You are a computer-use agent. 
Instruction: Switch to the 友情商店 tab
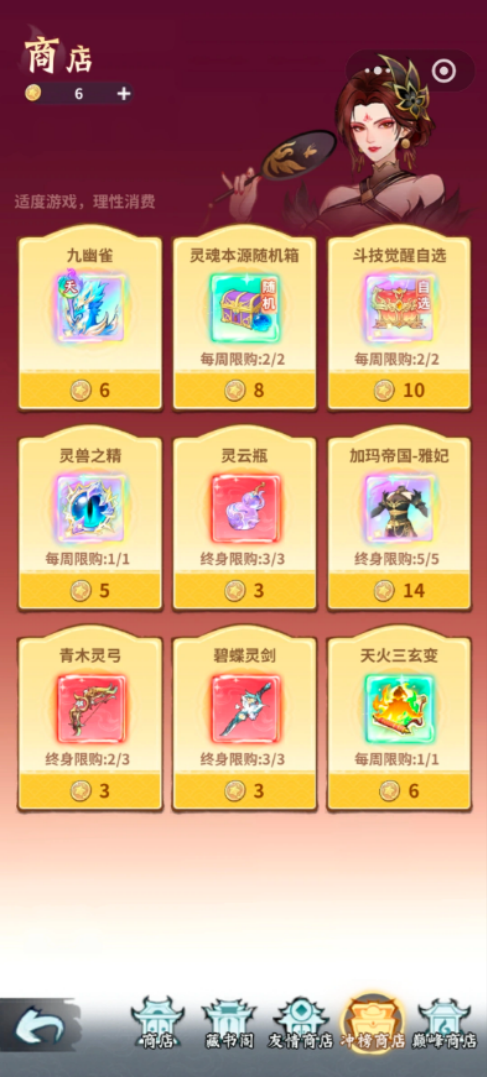[300, 1024]
